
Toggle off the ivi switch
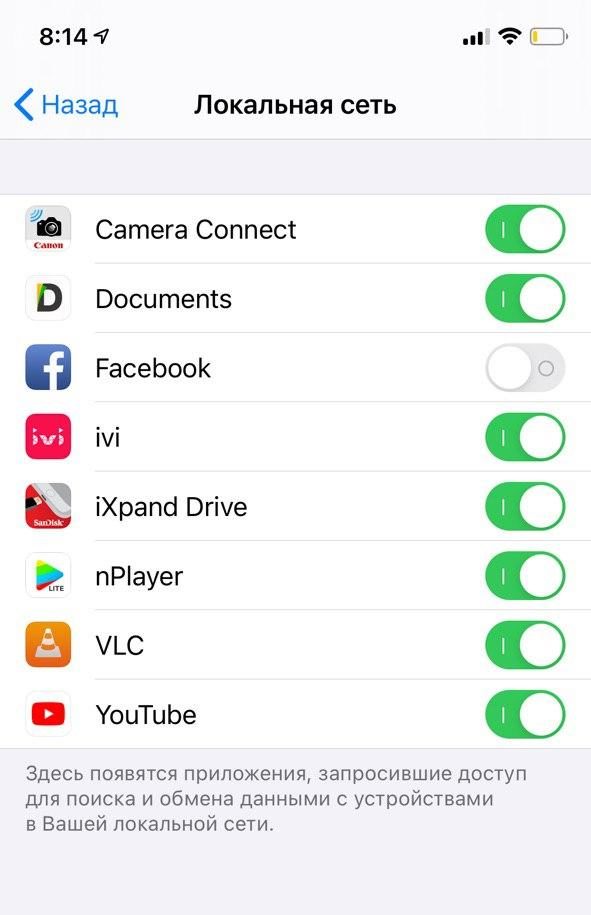coord(525,437)
